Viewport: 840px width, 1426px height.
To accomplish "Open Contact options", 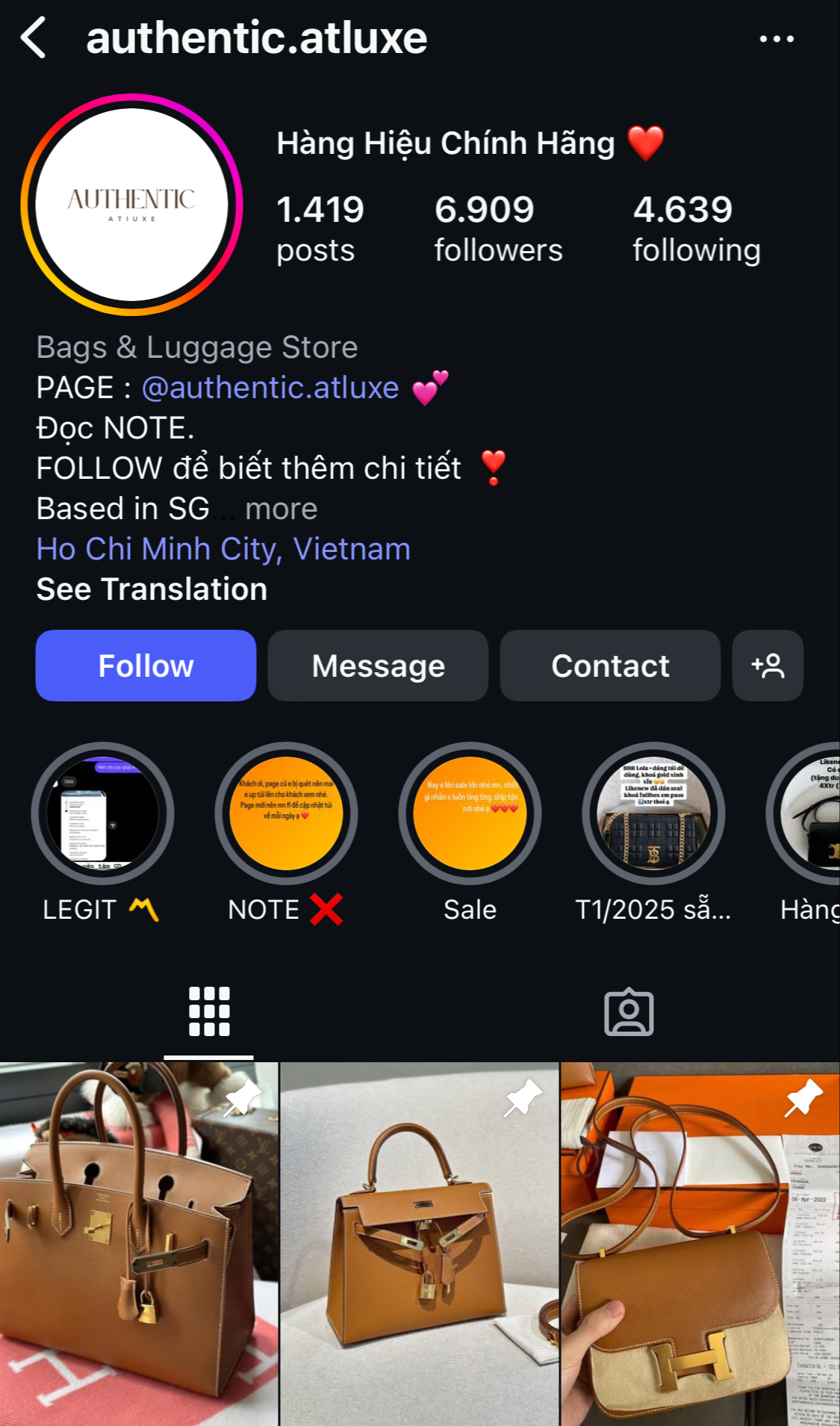I will (610, 666).
